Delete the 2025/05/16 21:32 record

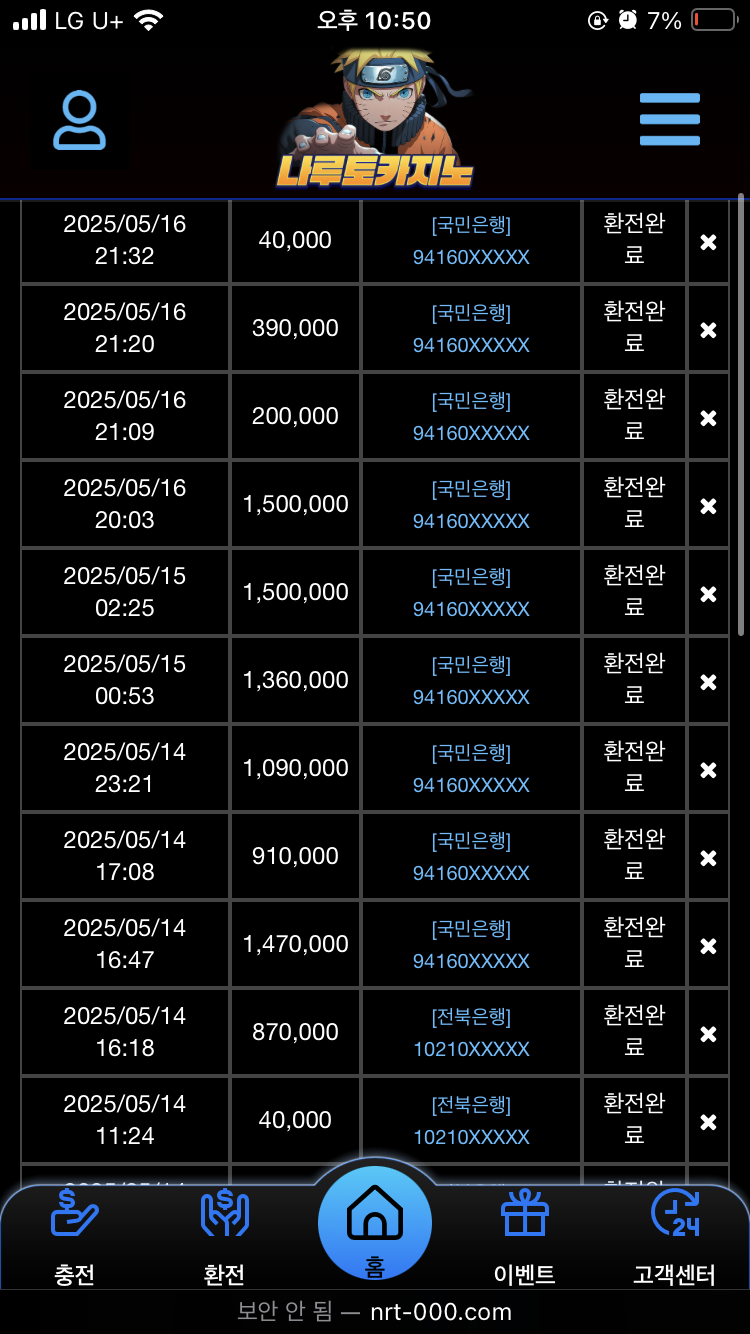click(708, 242)
